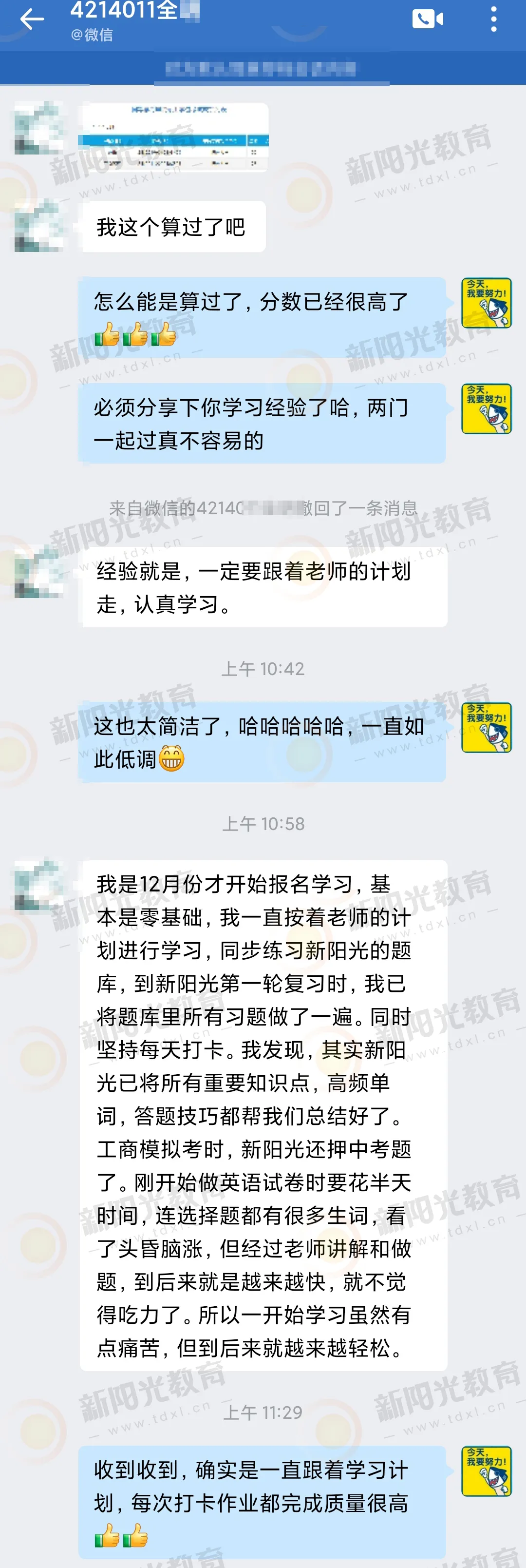
Task: Open the overflow menu
Action: click(493, 19)
